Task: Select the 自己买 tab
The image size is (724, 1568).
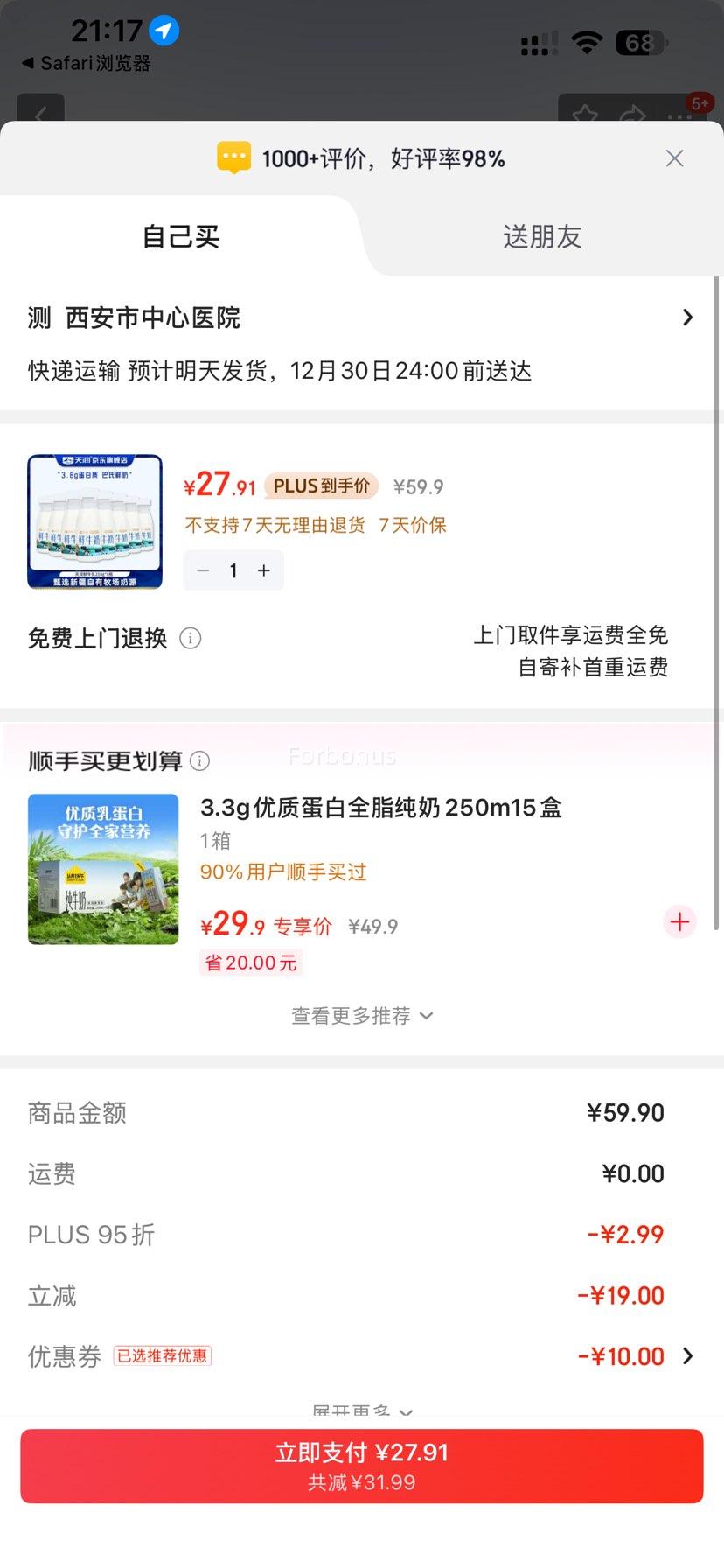Action: point(180,235)
